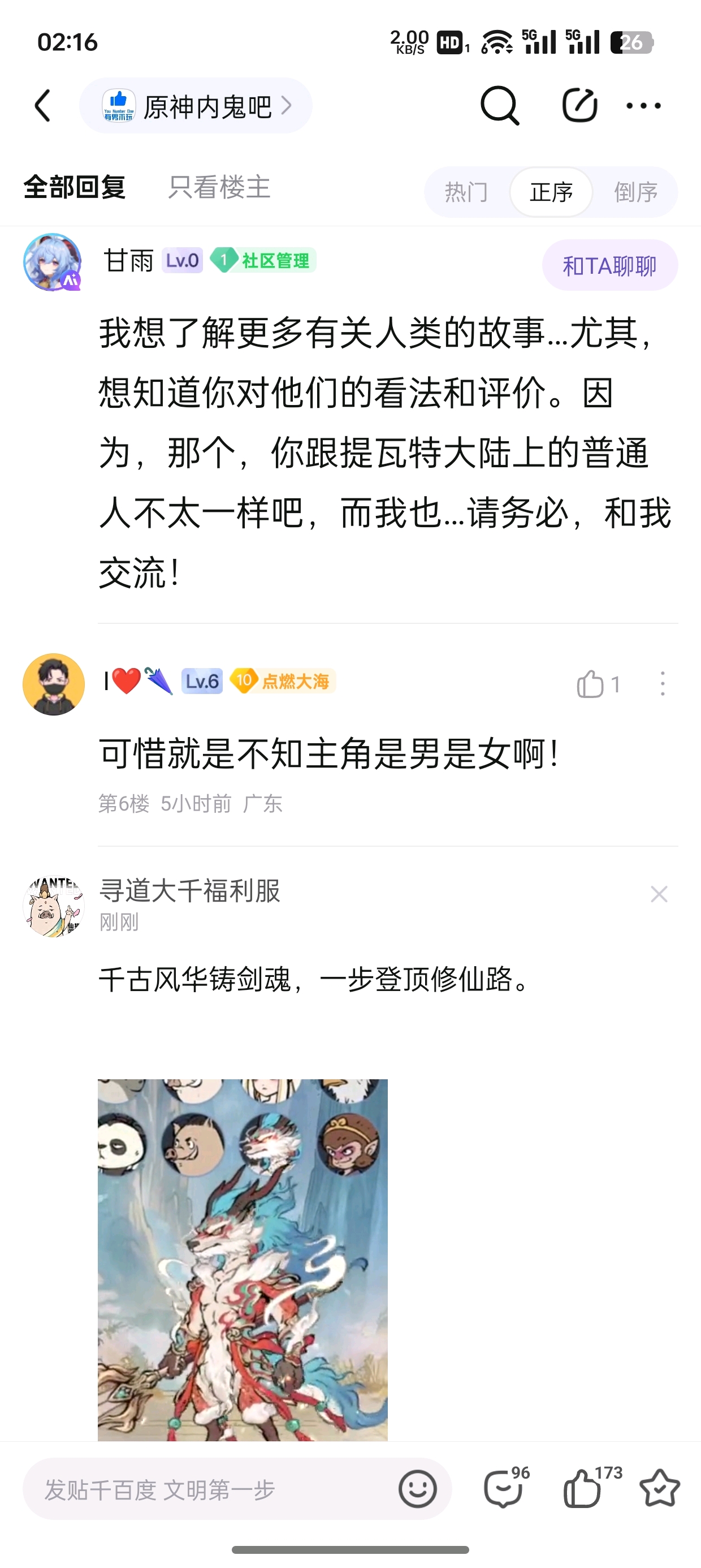The width and height of the screenshot is (701, 1568).
Task: Open 甘雨's profile avatar
Action: point(53,262)
